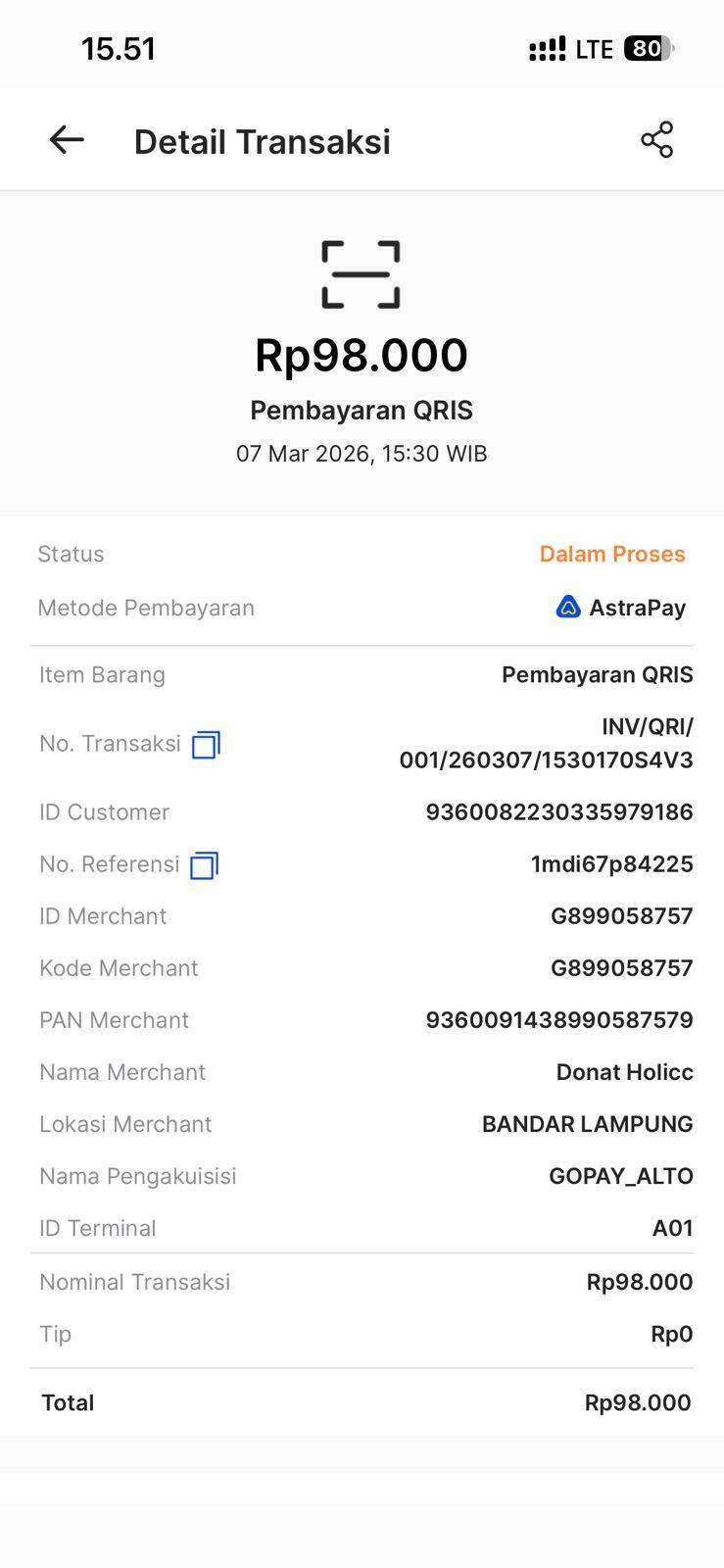The image size is (724, 1568).
Task: Select the Dalam Proses status text
Action: click(611, 554)
